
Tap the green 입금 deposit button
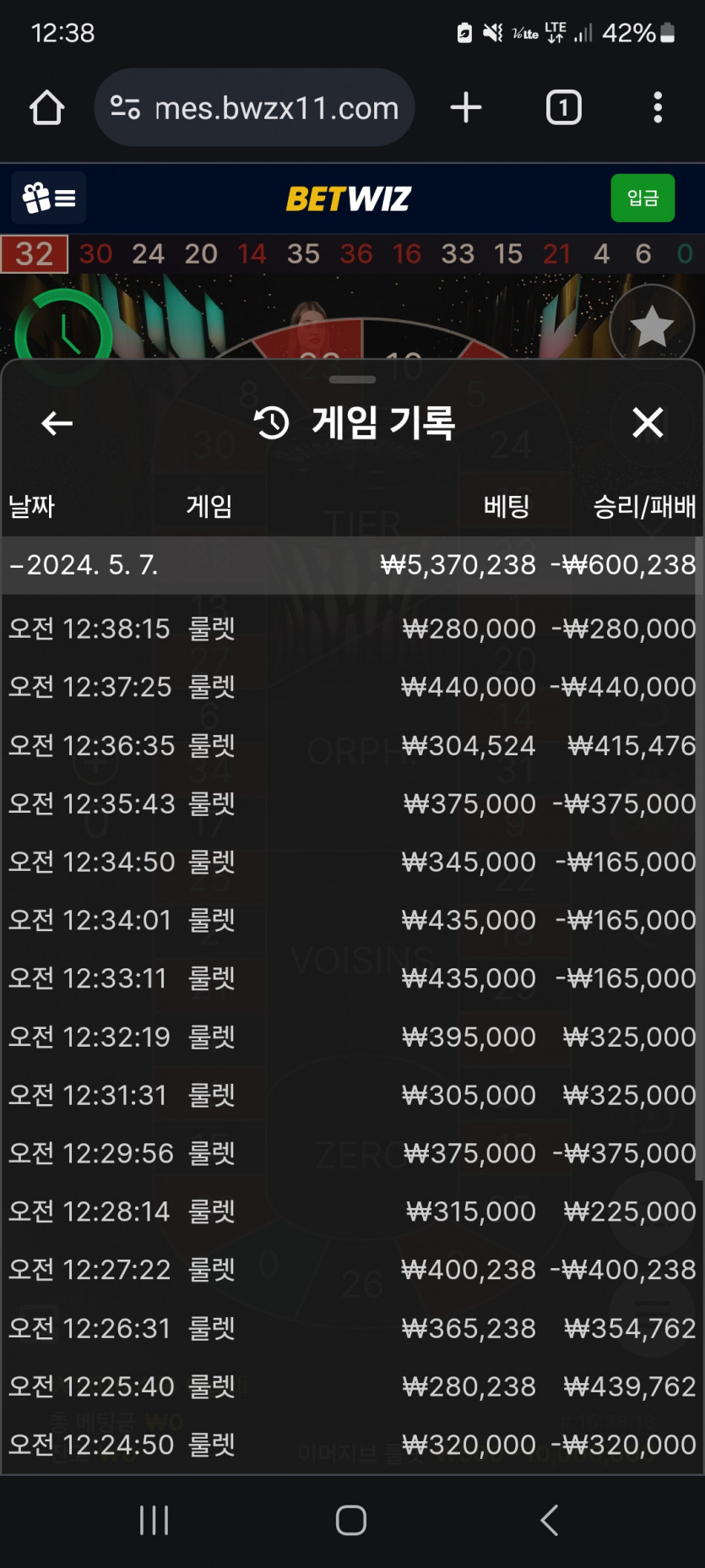tap(643, 199)
